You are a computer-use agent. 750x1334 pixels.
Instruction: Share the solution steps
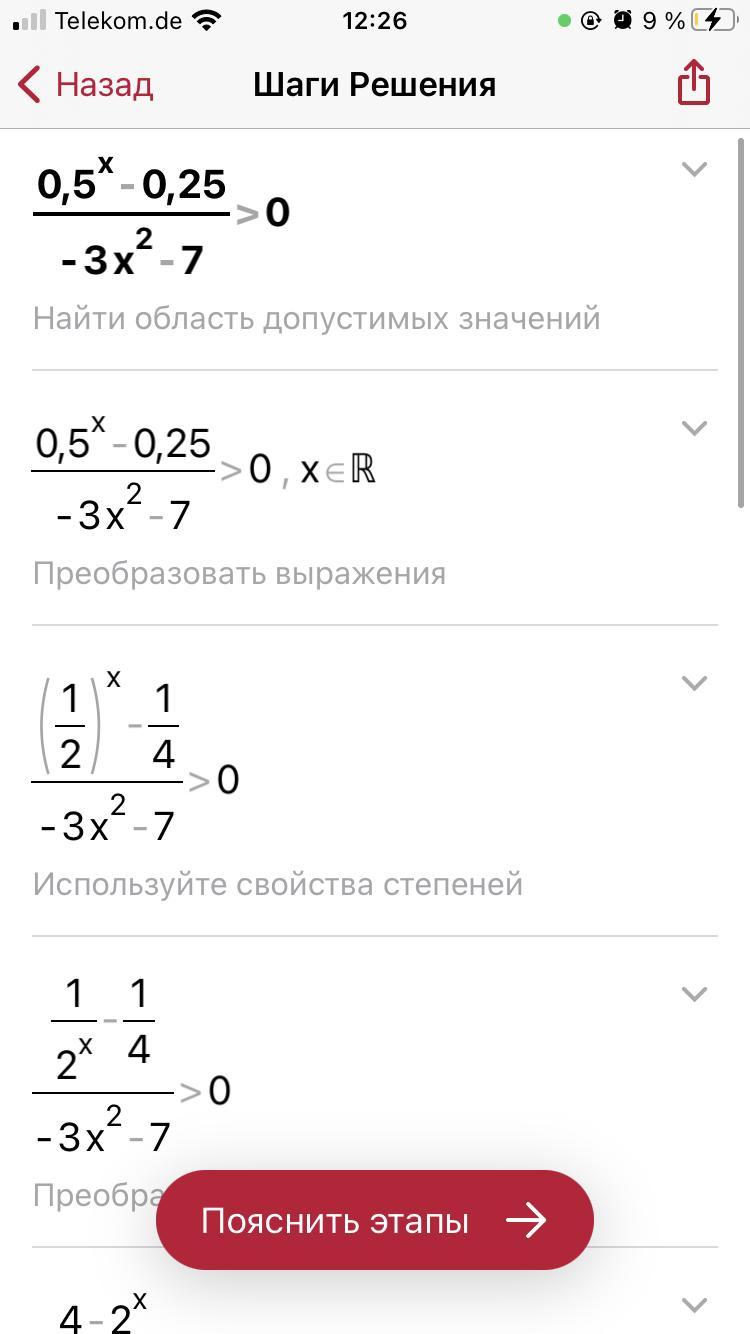tap(693, 83)
